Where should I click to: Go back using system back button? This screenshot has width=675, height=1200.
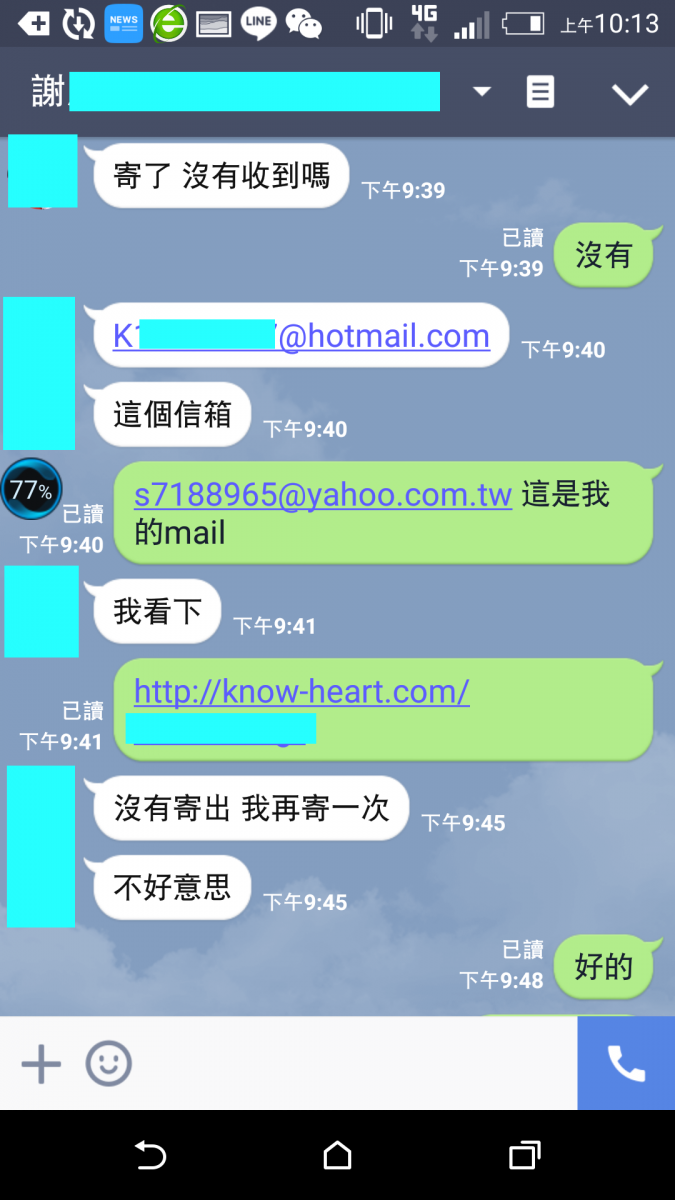click(x=150, y=1156)
